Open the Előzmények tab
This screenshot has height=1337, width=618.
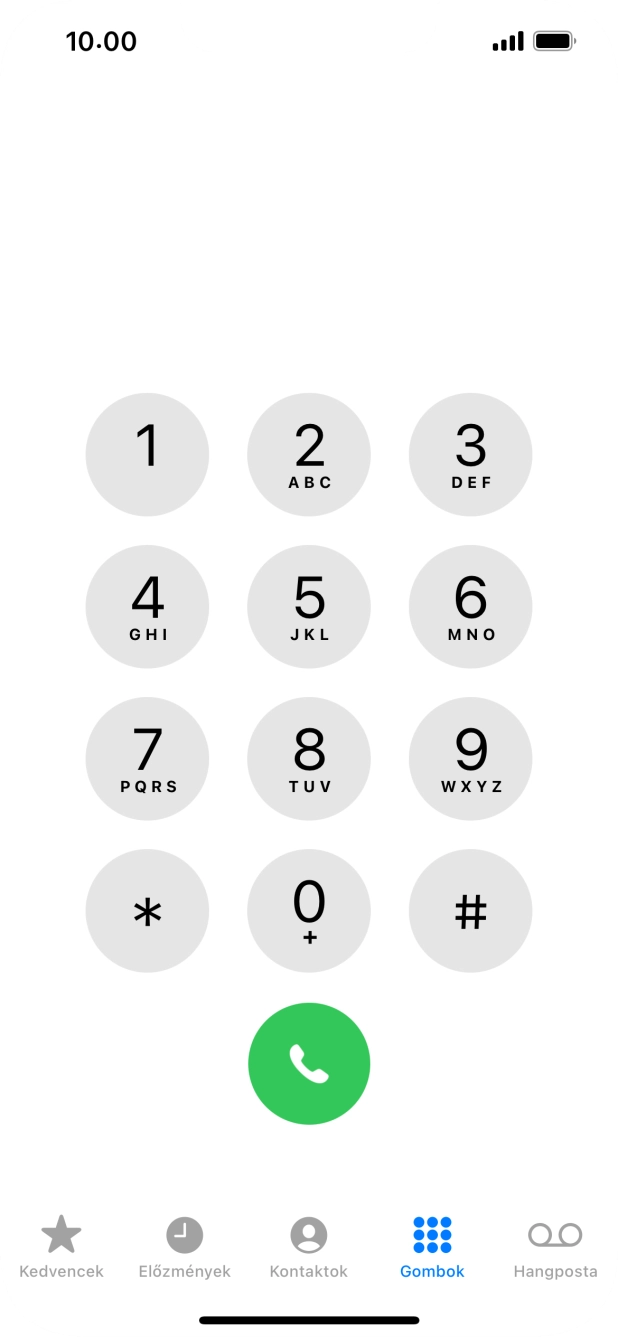coord(184,1247)
